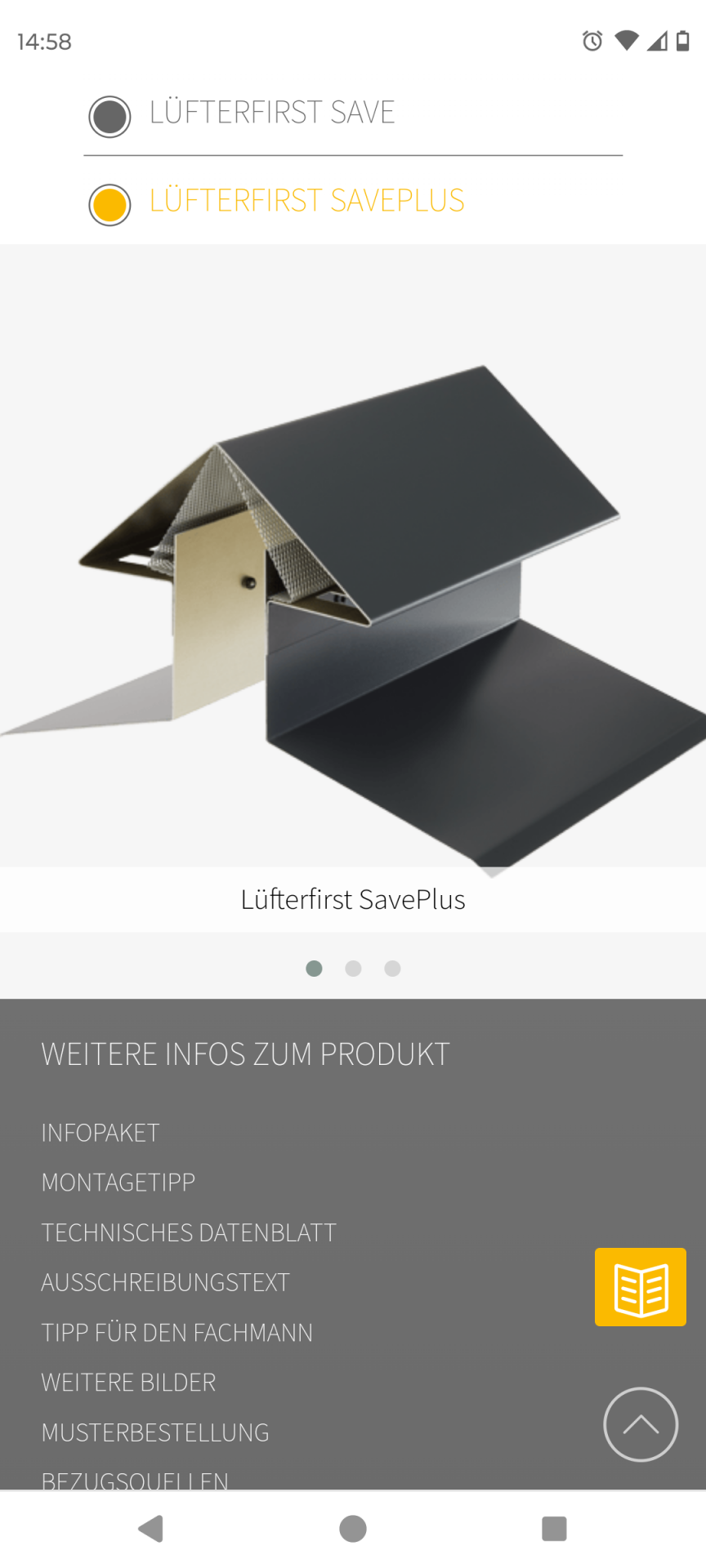Viewport: 706px width, 1568px height.
Task: Open the Montagetipp link
Action: point(118,1183)
